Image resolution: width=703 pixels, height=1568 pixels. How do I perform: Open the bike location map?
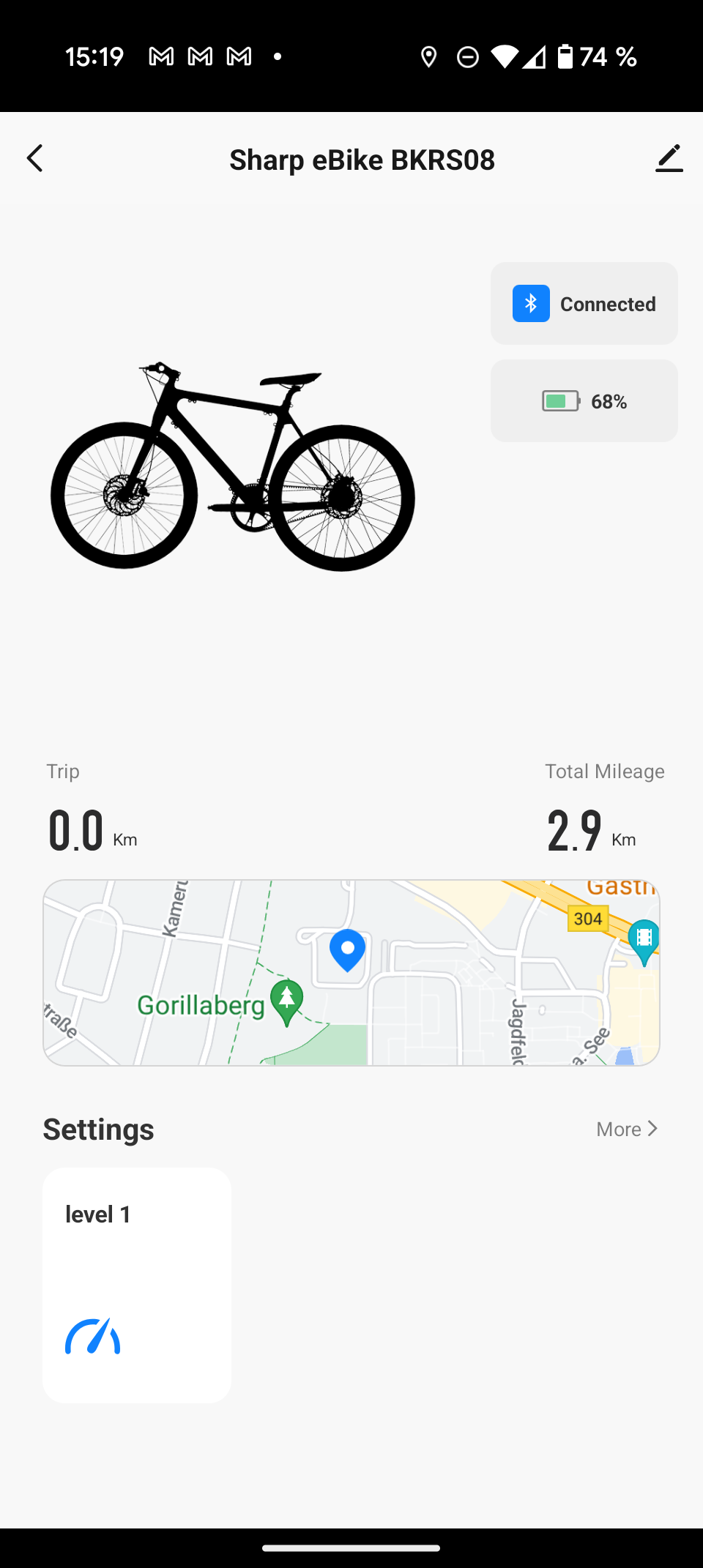(351, 972)
